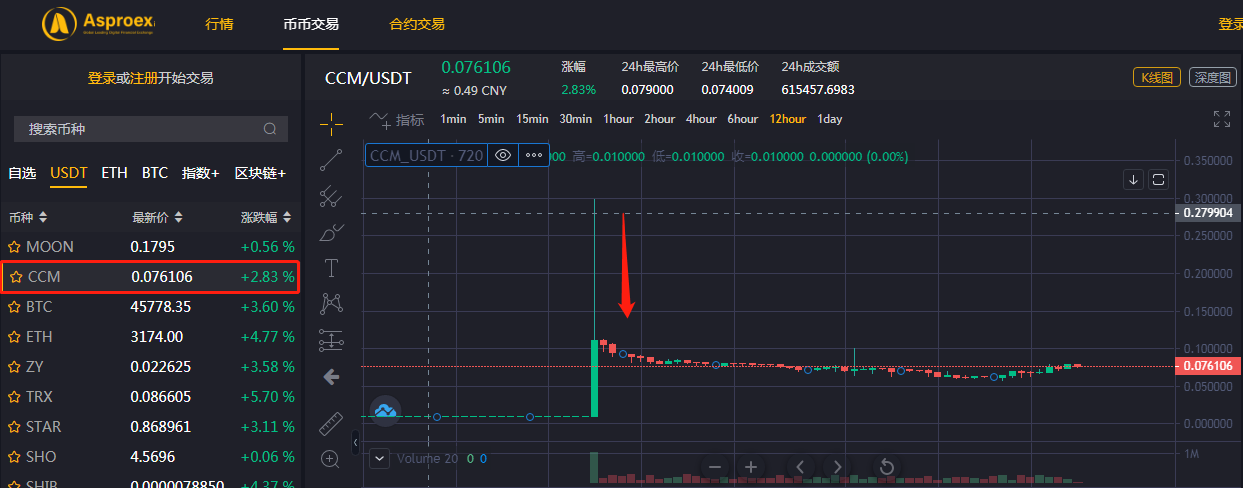Show 自选 favorites list
This screenshot has width=1243, height=488.
22,173
